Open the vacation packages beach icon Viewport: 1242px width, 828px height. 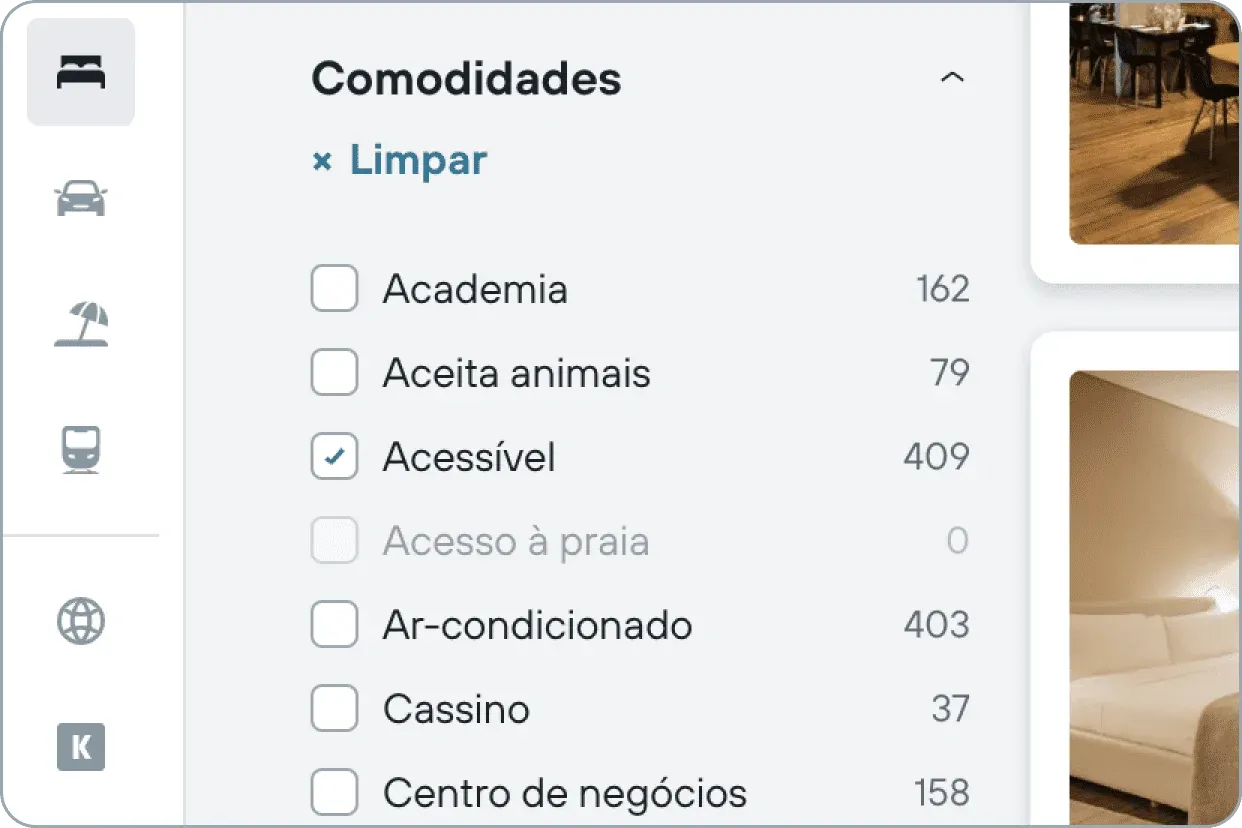tap(81, 324)
